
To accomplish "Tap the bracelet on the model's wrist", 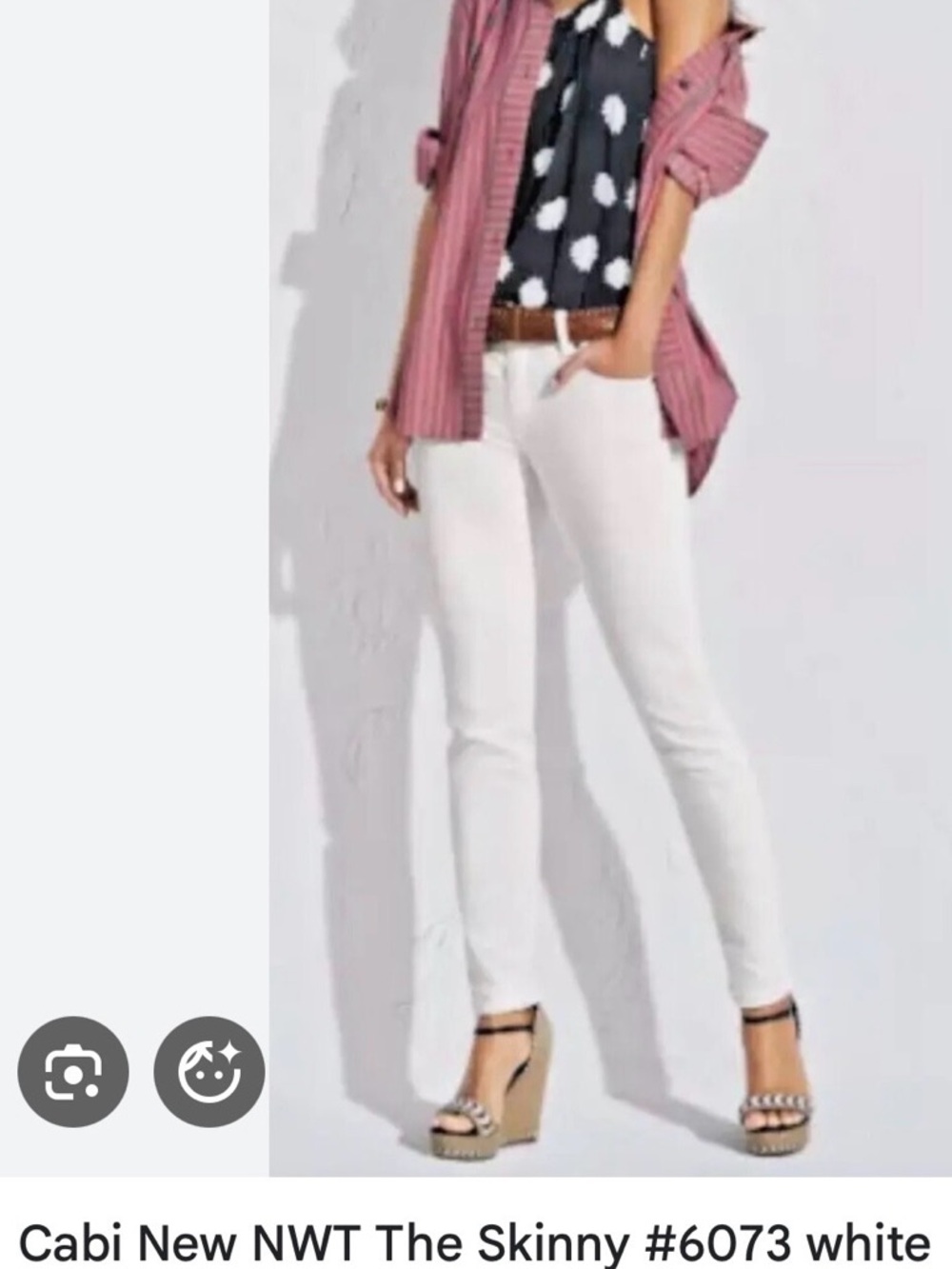I will [384, 403].
